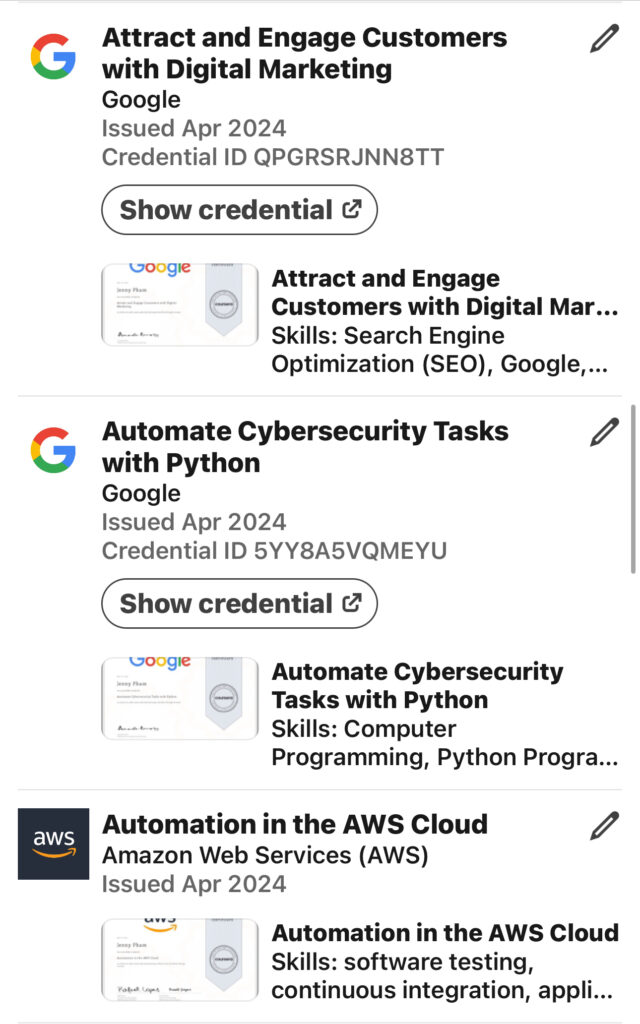Viewport: 640px width, 1024px height.
Task: Edit the Automate Cybersecurity Tasks with Python entry
Action: pyautogui.click(x=604, y=432)
